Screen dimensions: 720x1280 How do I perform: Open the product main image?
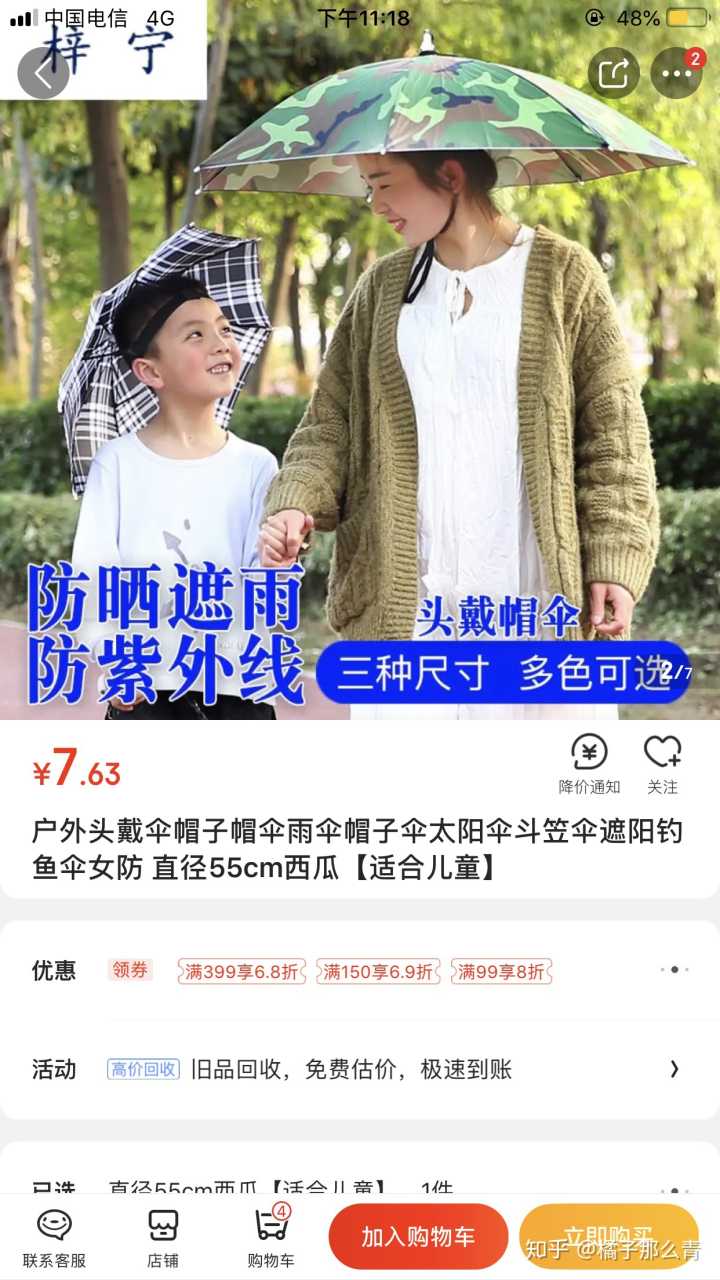(x=360, y=400)
